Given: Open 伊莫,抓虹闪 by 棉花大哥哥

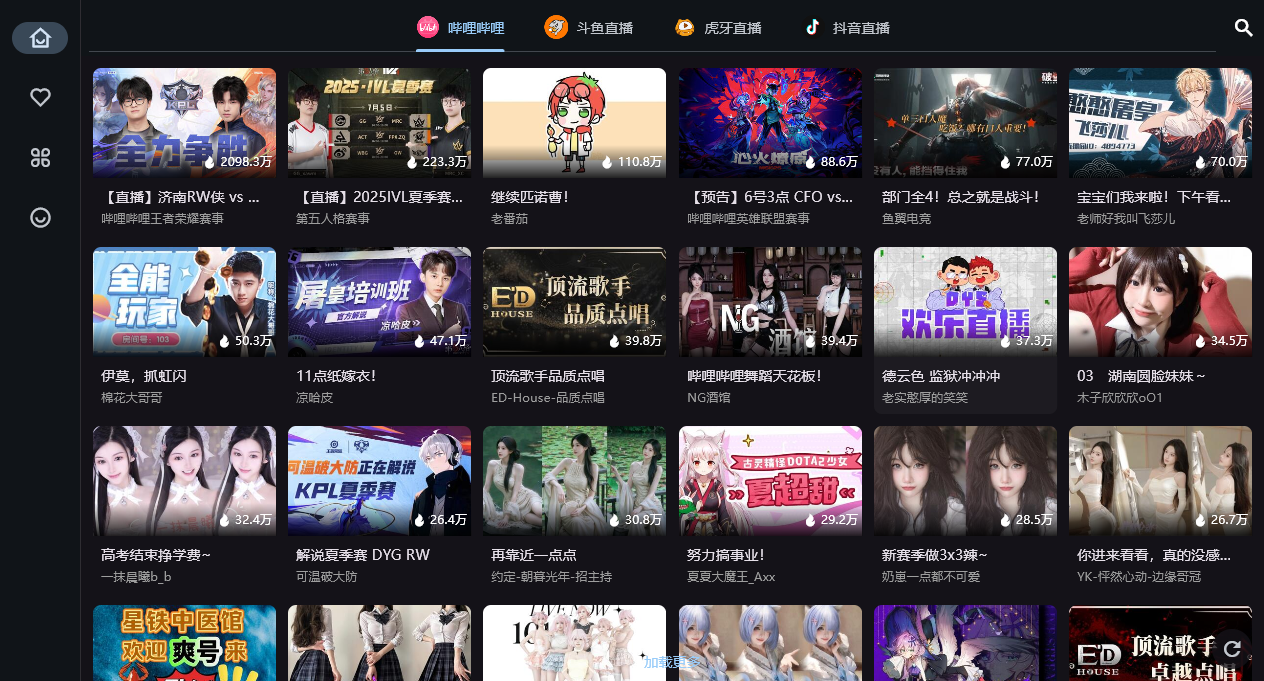Looking at the screenshot, I should tap(184, 302).
